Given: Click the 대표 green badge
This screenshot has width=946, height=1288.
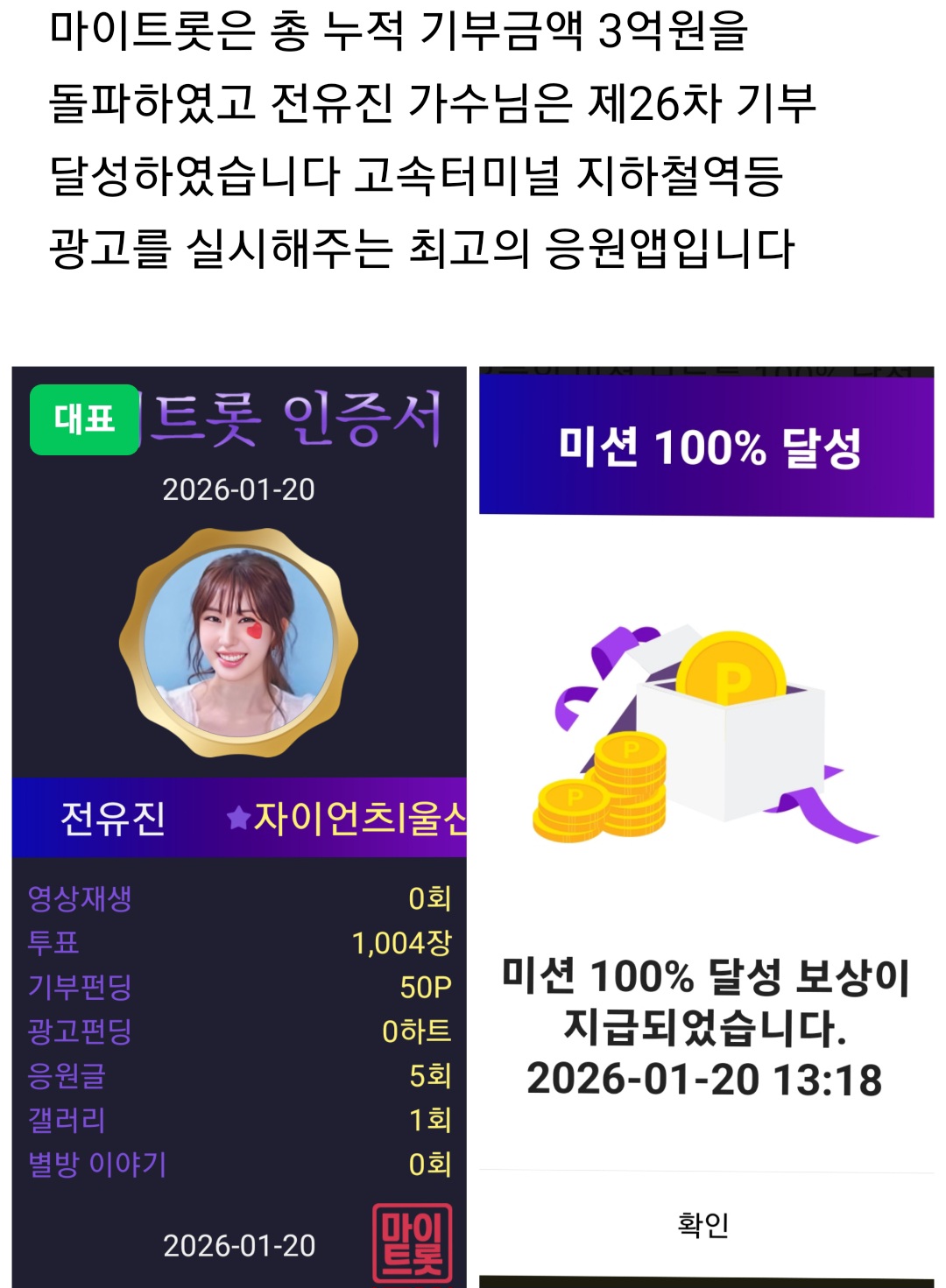Looking at the screenshot, I should 84,421.
